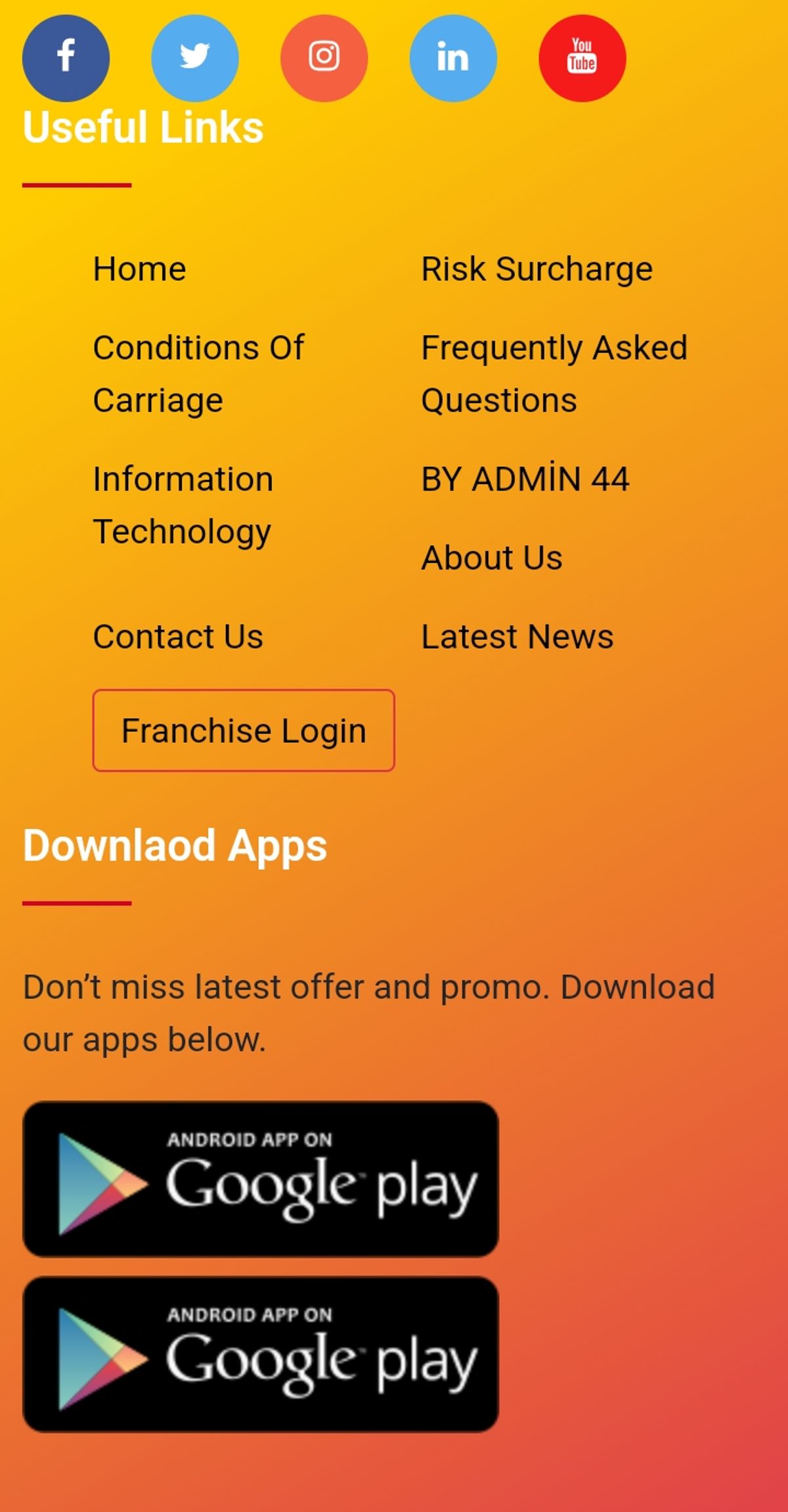Open the YouTube channel icon
This screenshot has width=788, height=1512.
(x=582, y=58)
